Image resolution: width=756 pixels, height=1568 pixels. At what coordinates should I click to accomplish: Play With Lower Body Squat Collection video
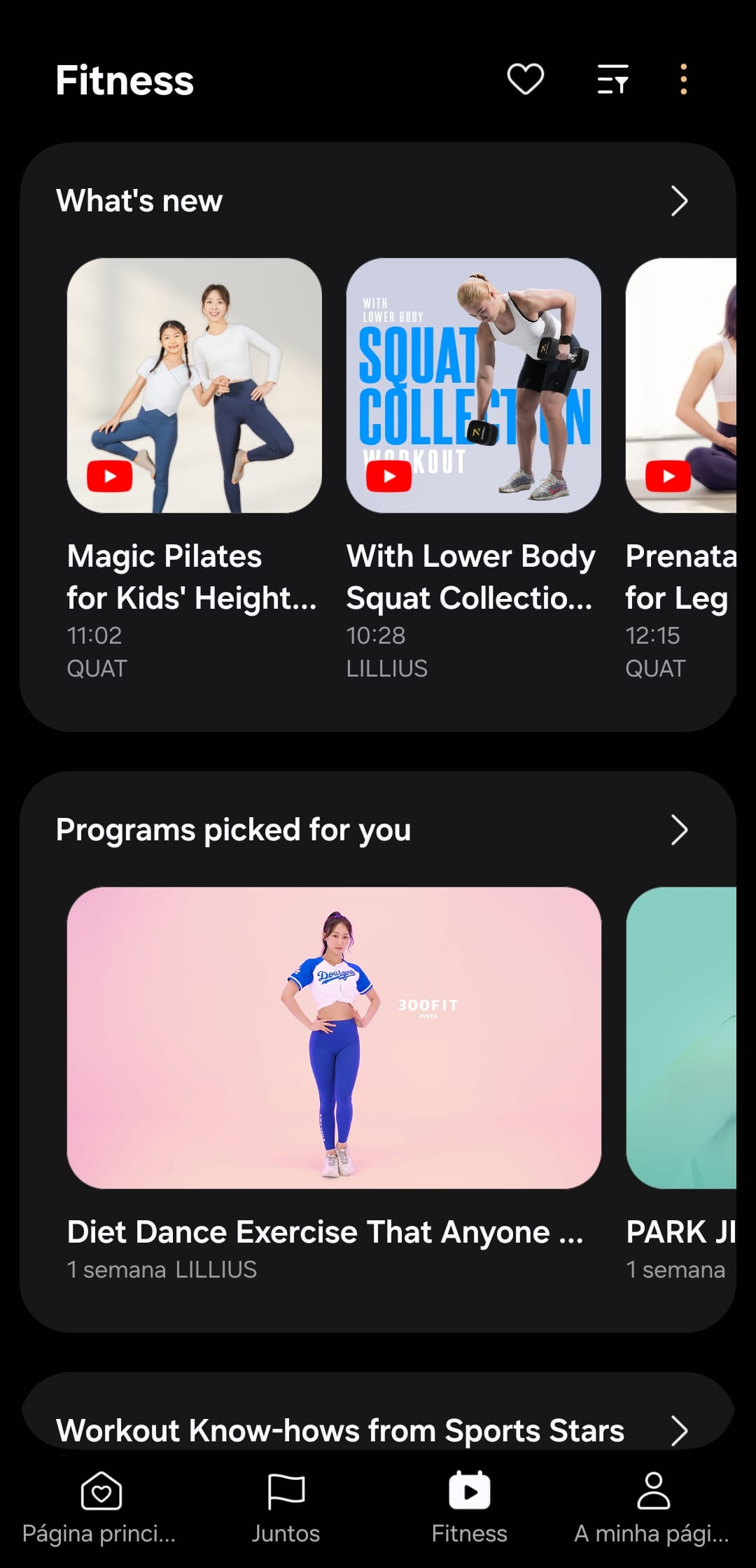click(473, 386)
